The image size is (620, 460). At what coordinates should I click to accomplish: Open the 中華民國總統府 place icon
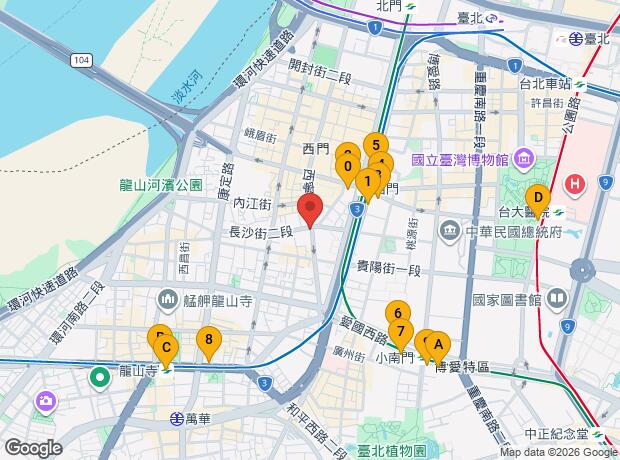[450, 231]
